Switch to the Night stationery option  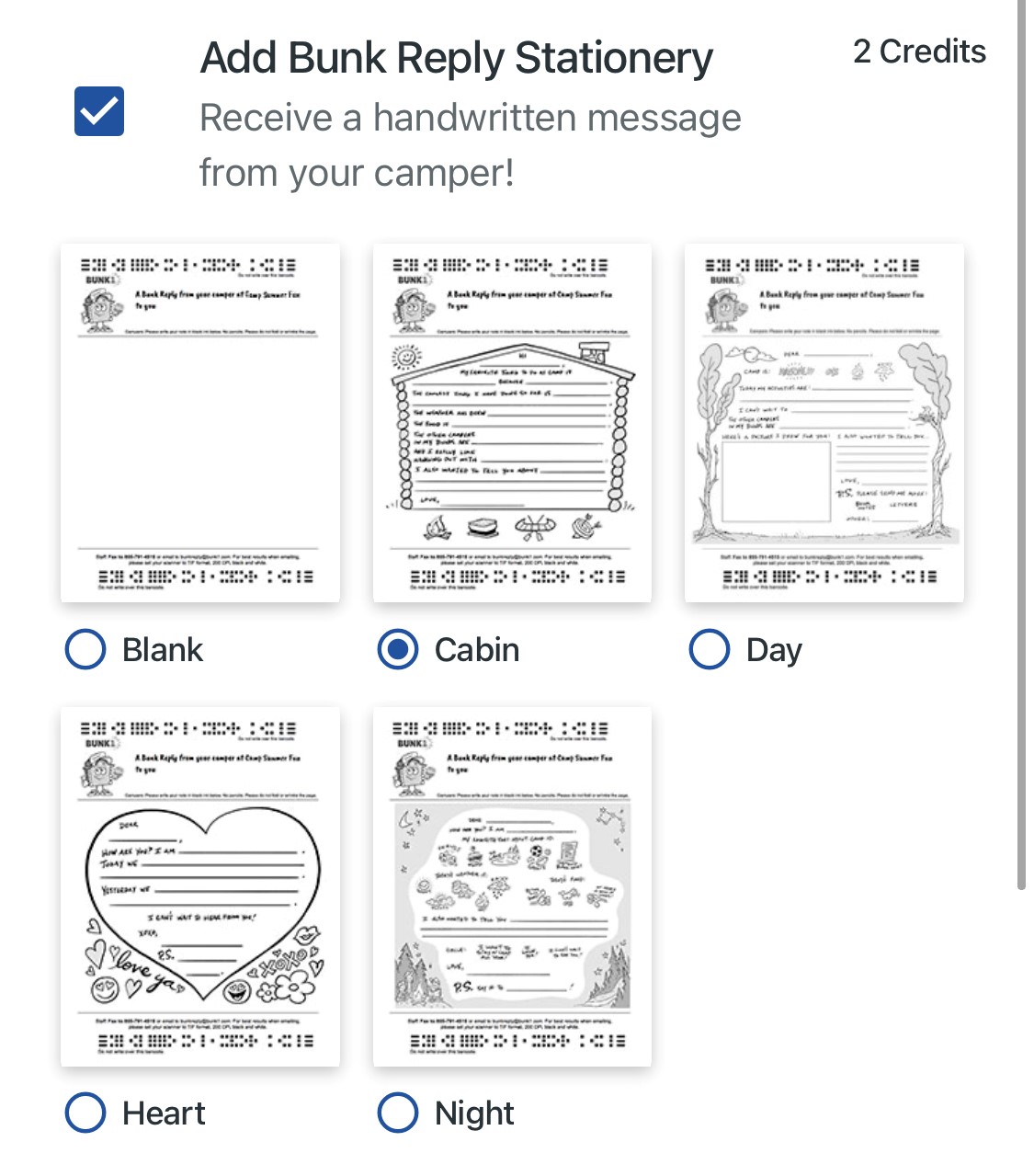click(x=398, y=1113)
